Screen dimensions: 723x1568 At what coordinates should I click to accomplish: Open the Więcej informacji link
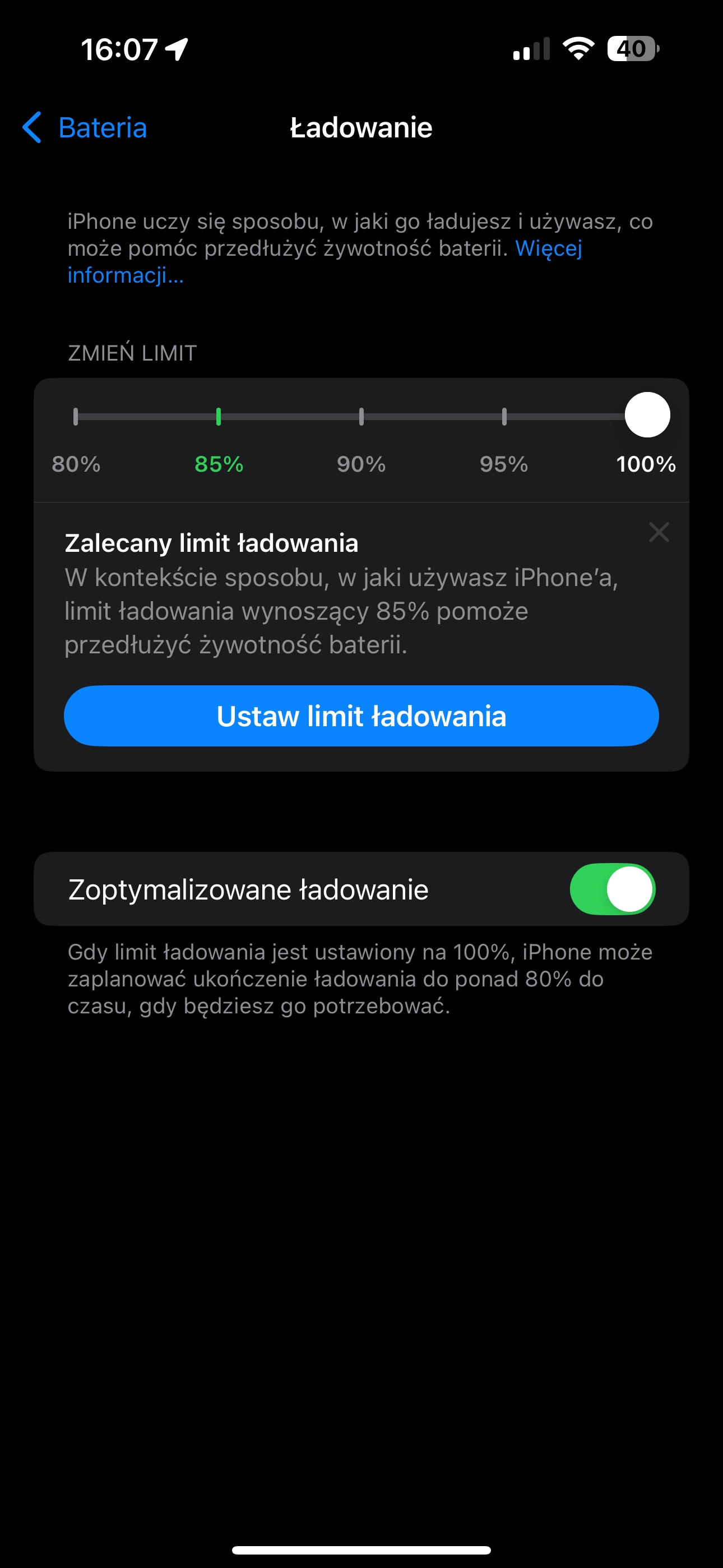tap(325, 262)
